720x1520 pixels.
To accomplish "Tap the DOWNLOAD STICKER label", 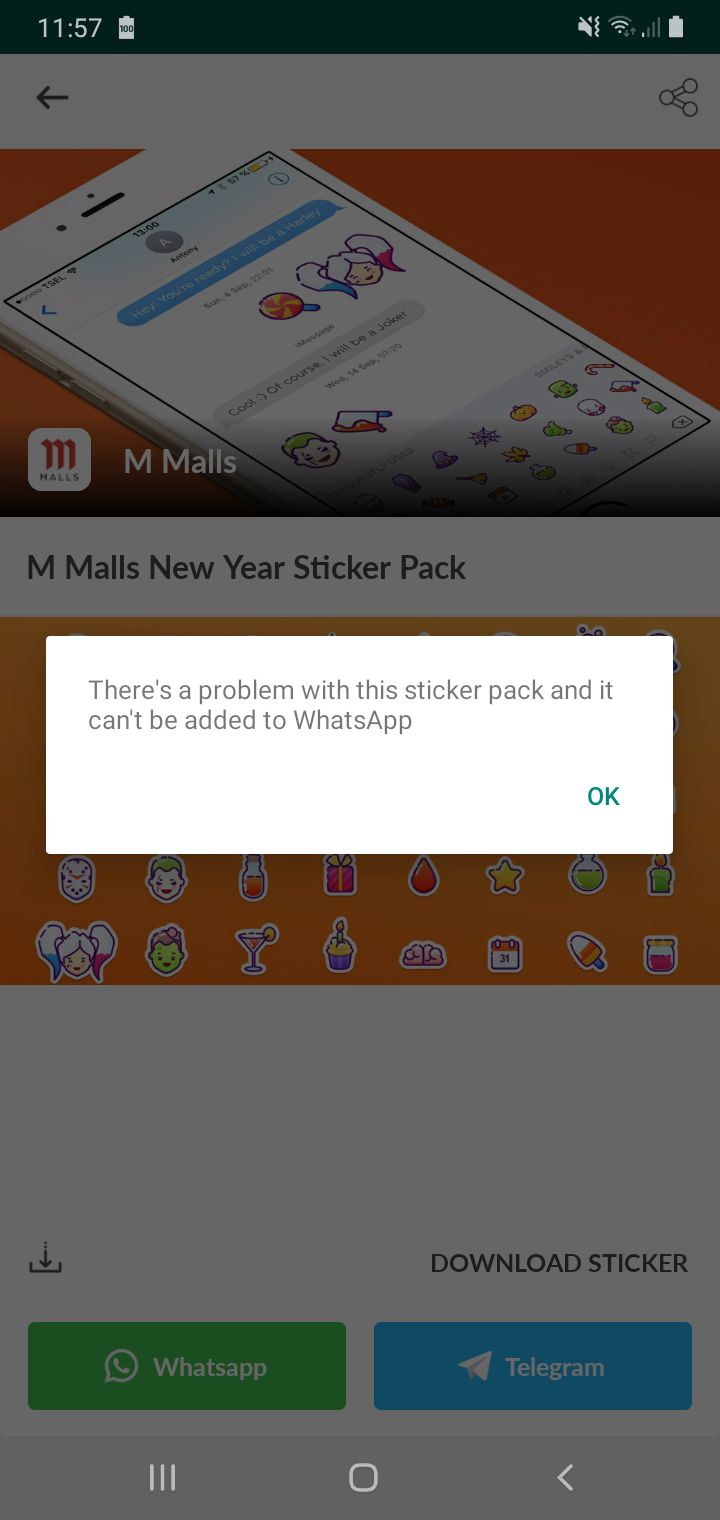I will [559, 1262].
